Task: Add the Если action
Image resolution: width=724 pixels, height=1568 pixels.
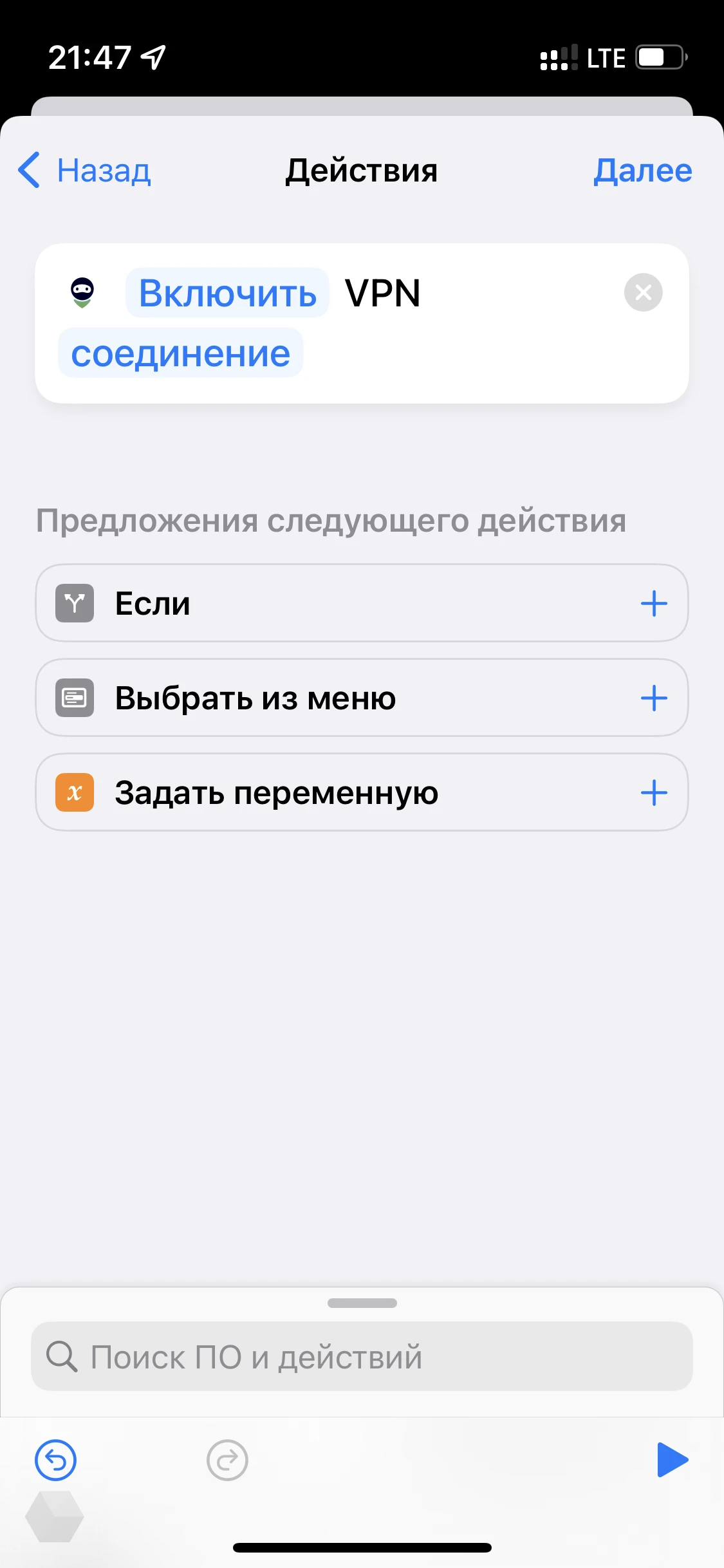Action: 654,604
